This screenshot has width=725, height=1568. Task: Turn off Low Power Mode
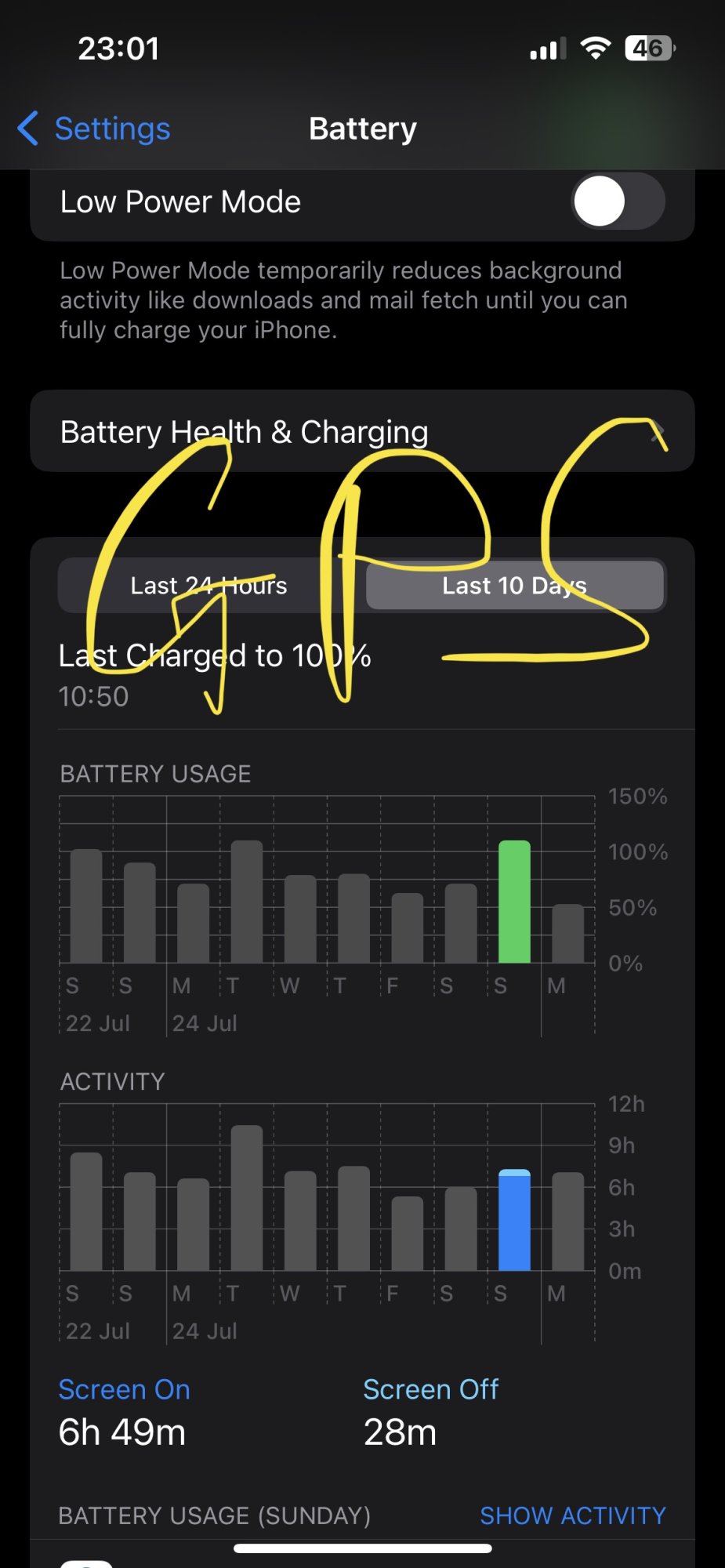click(618, 201)
